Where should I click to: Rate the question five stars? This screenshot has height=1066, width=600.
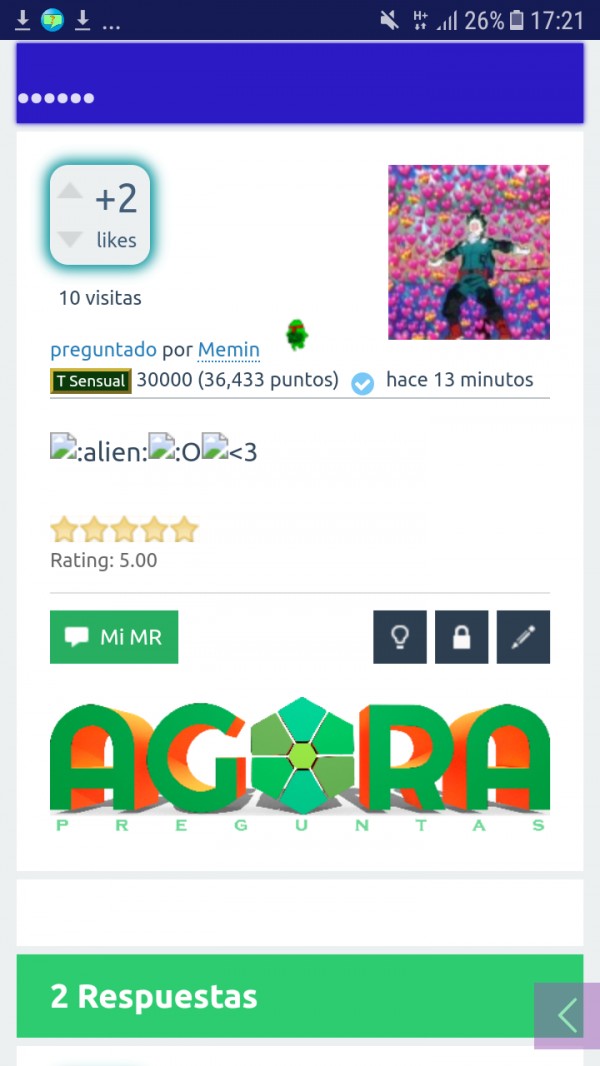coord(184,530)
